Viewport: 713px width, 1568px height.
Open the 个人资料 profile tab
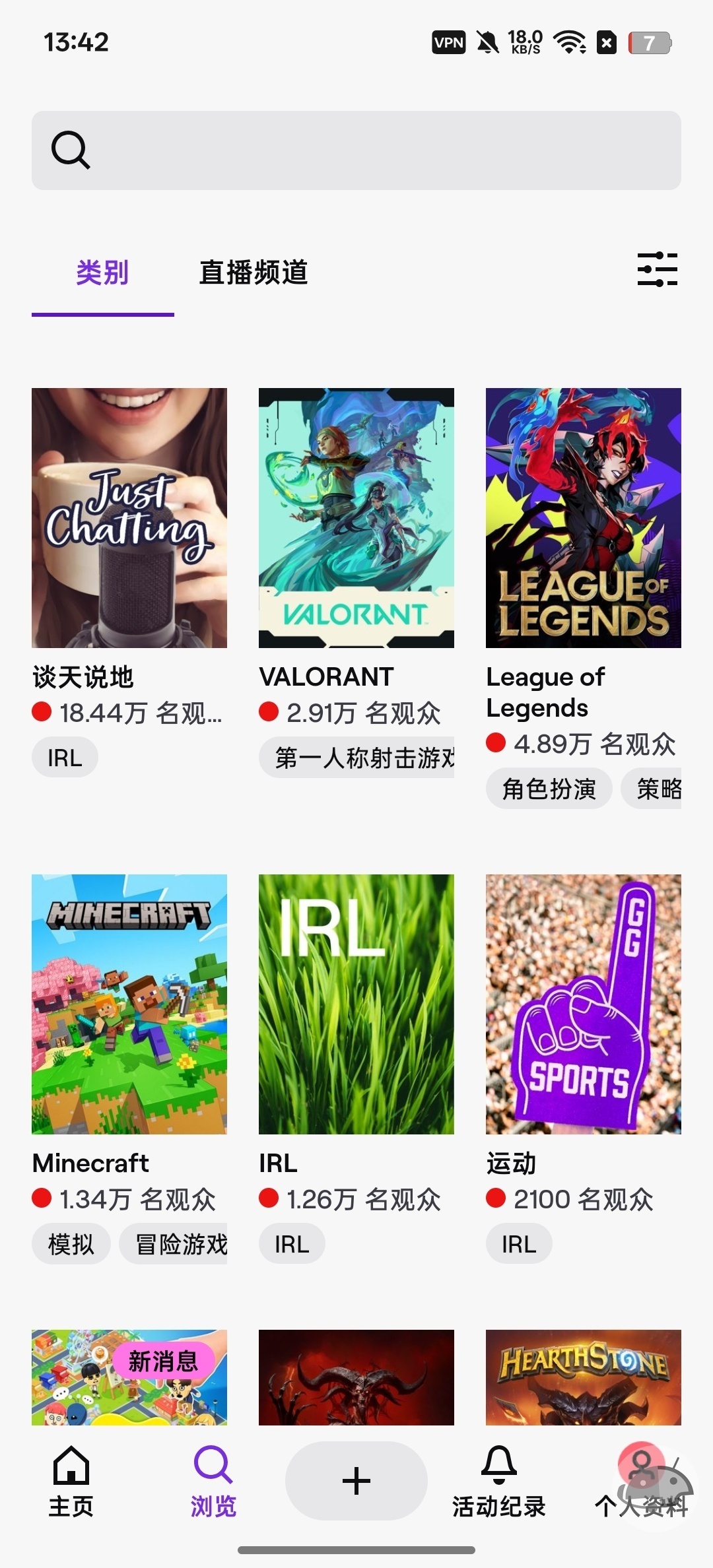click(642, 1482)
